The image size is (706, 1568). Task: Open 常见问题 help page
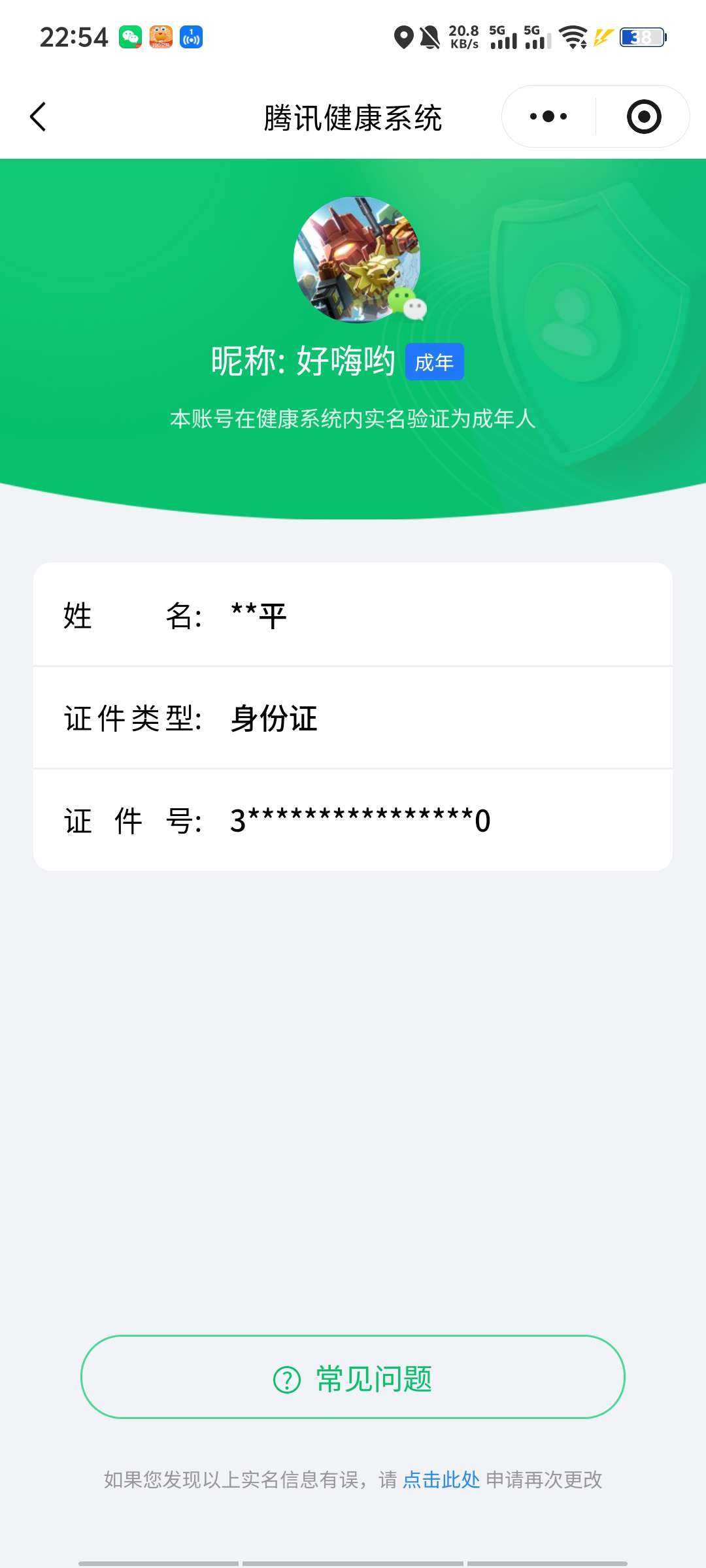353,1377
